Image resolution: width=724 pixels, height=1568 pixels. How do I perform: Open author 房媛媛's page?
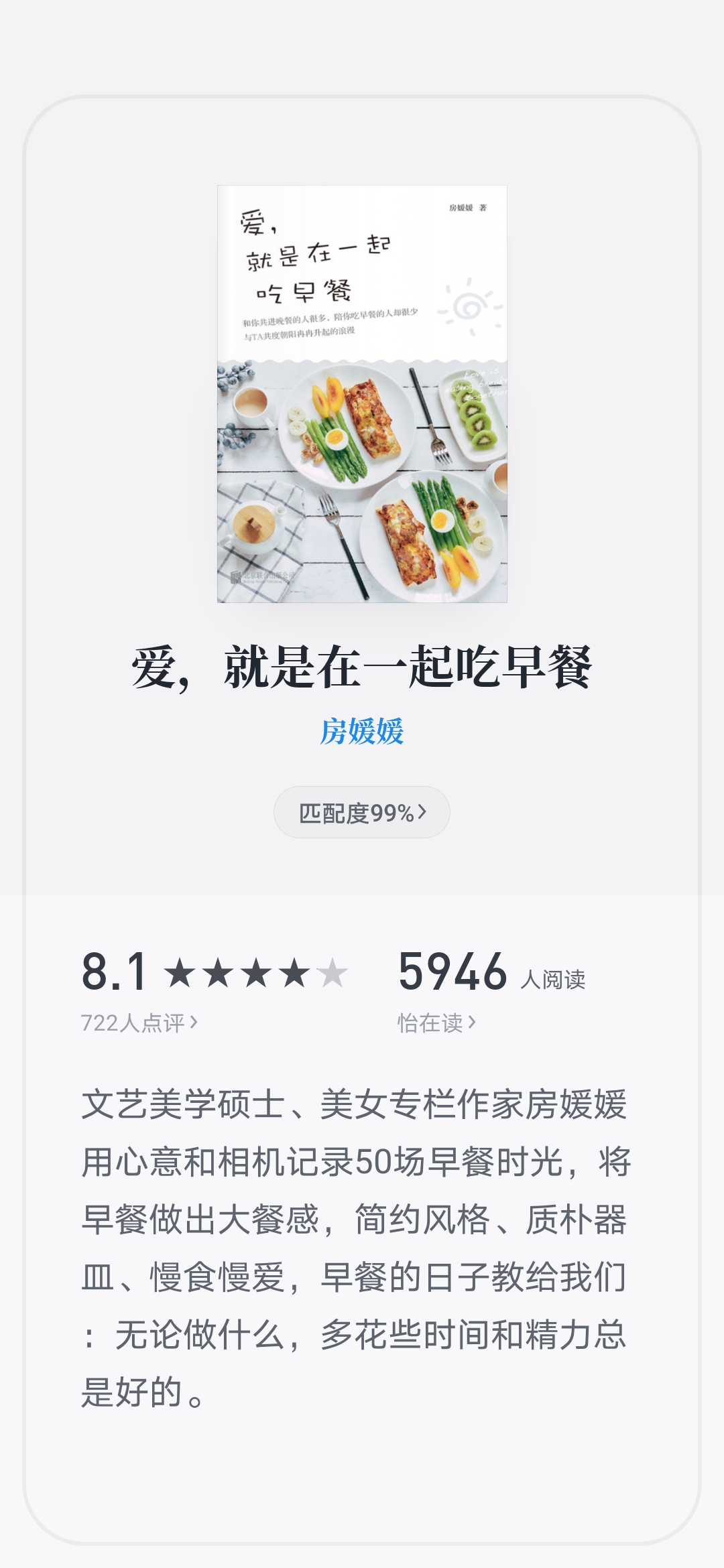coord(362,731)
